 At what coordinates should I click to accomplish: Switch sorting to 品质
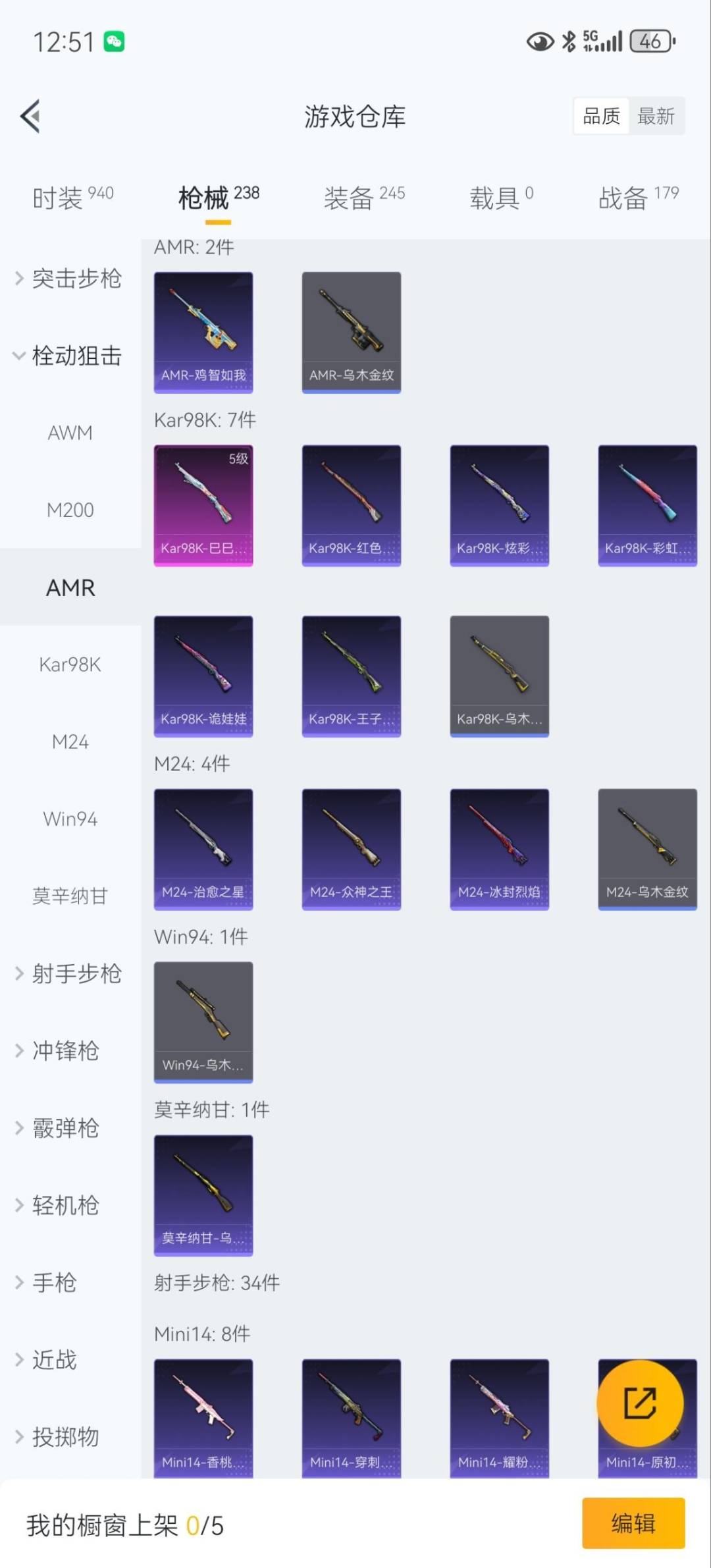[x=600, y=116]
